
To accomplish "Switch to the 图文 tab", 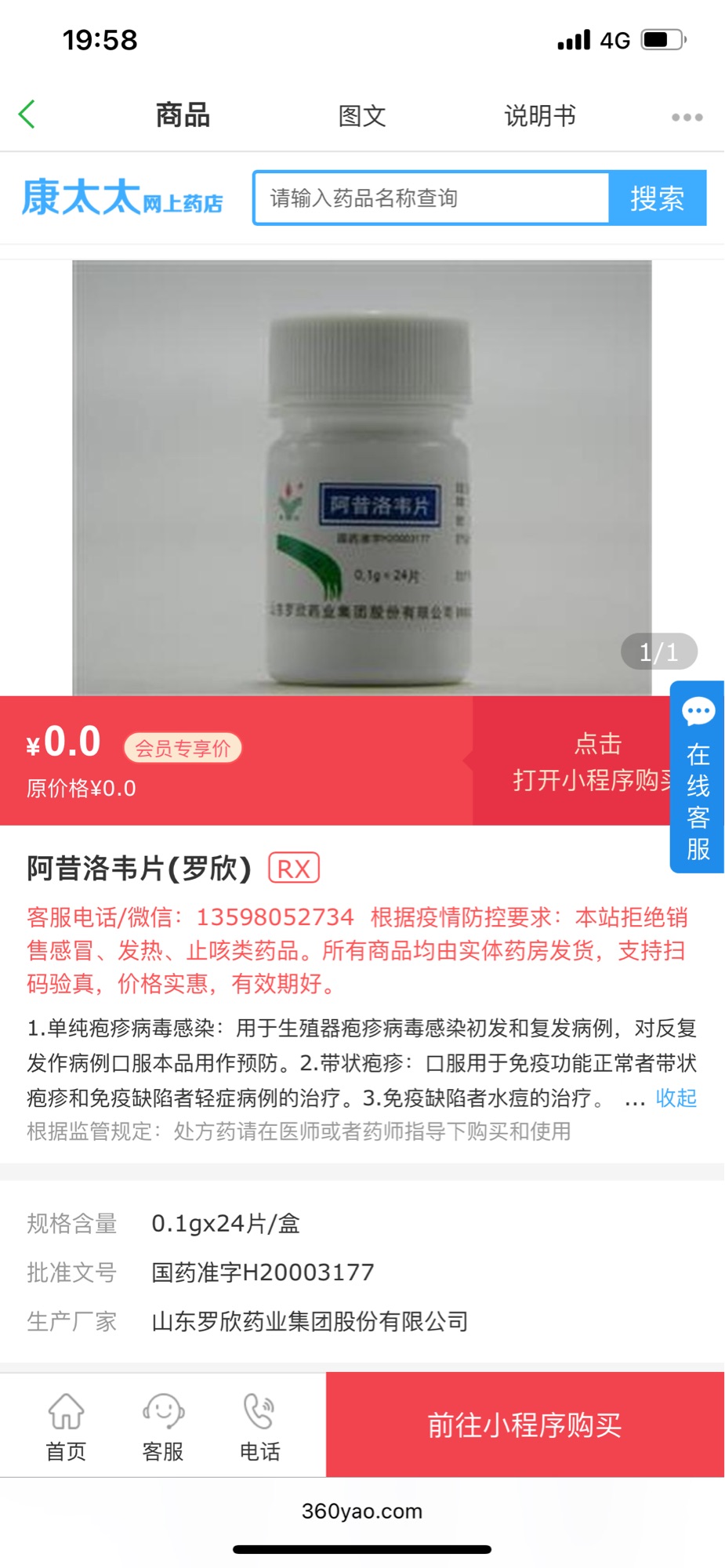I will [x=361, y=116].
